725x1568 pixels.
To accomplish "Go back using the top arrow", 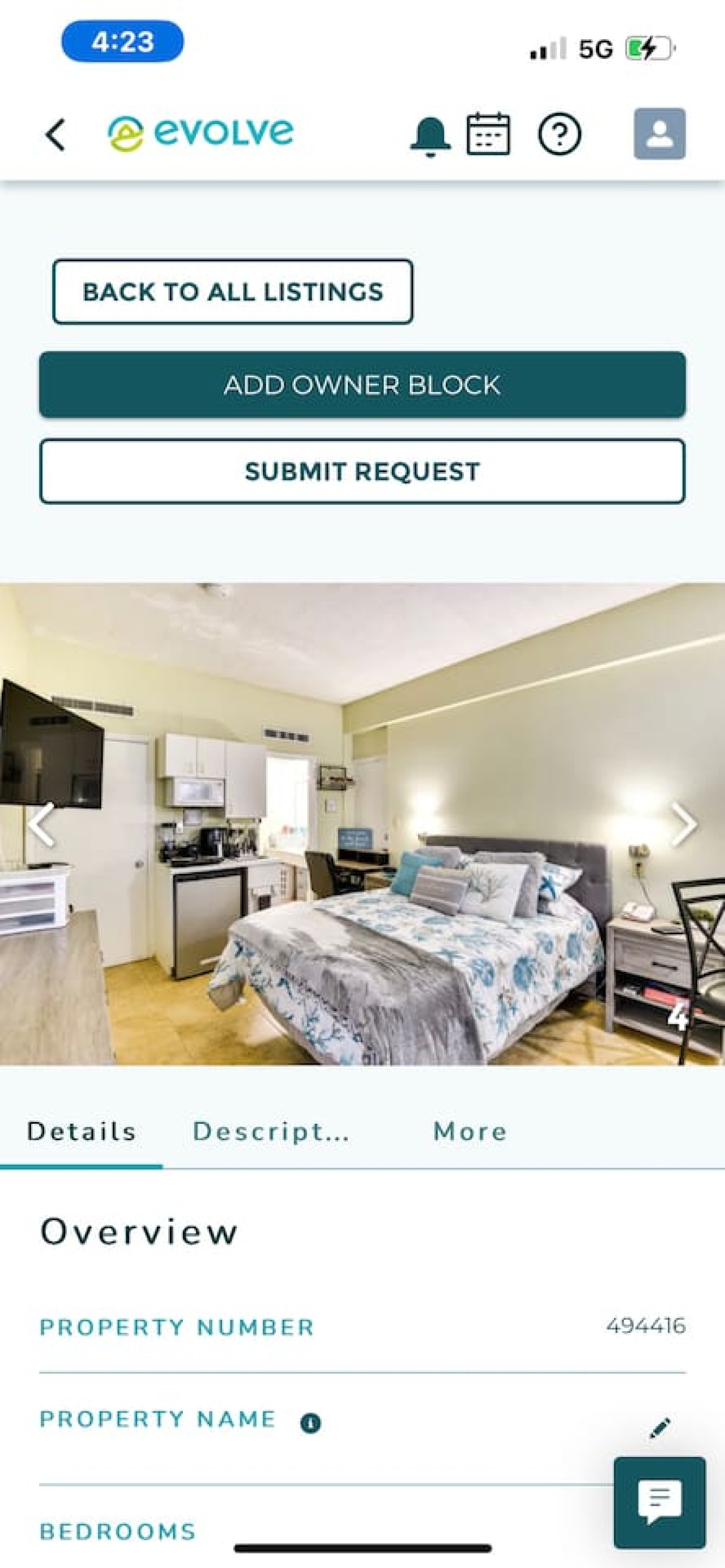I will [x=56, y=134].
